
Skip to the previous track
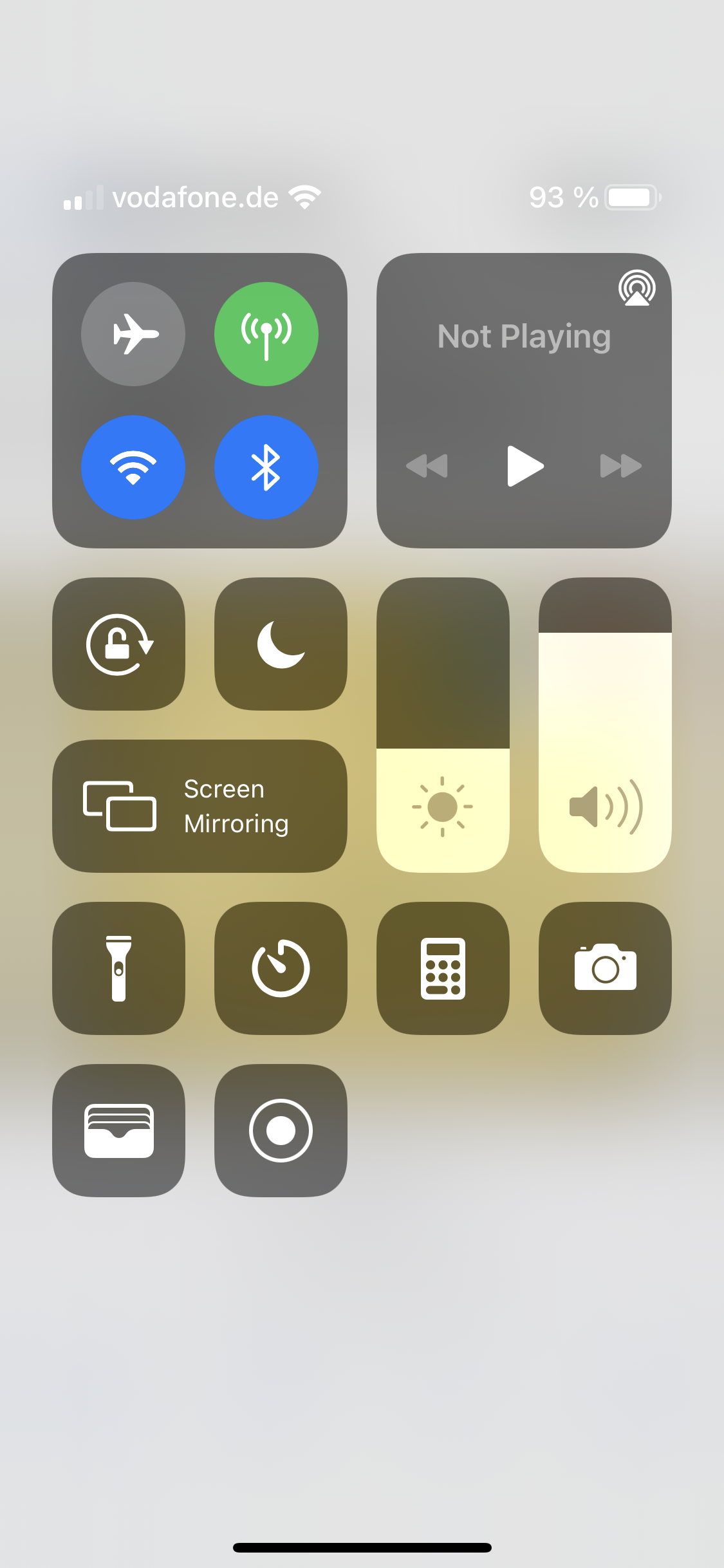427,465
